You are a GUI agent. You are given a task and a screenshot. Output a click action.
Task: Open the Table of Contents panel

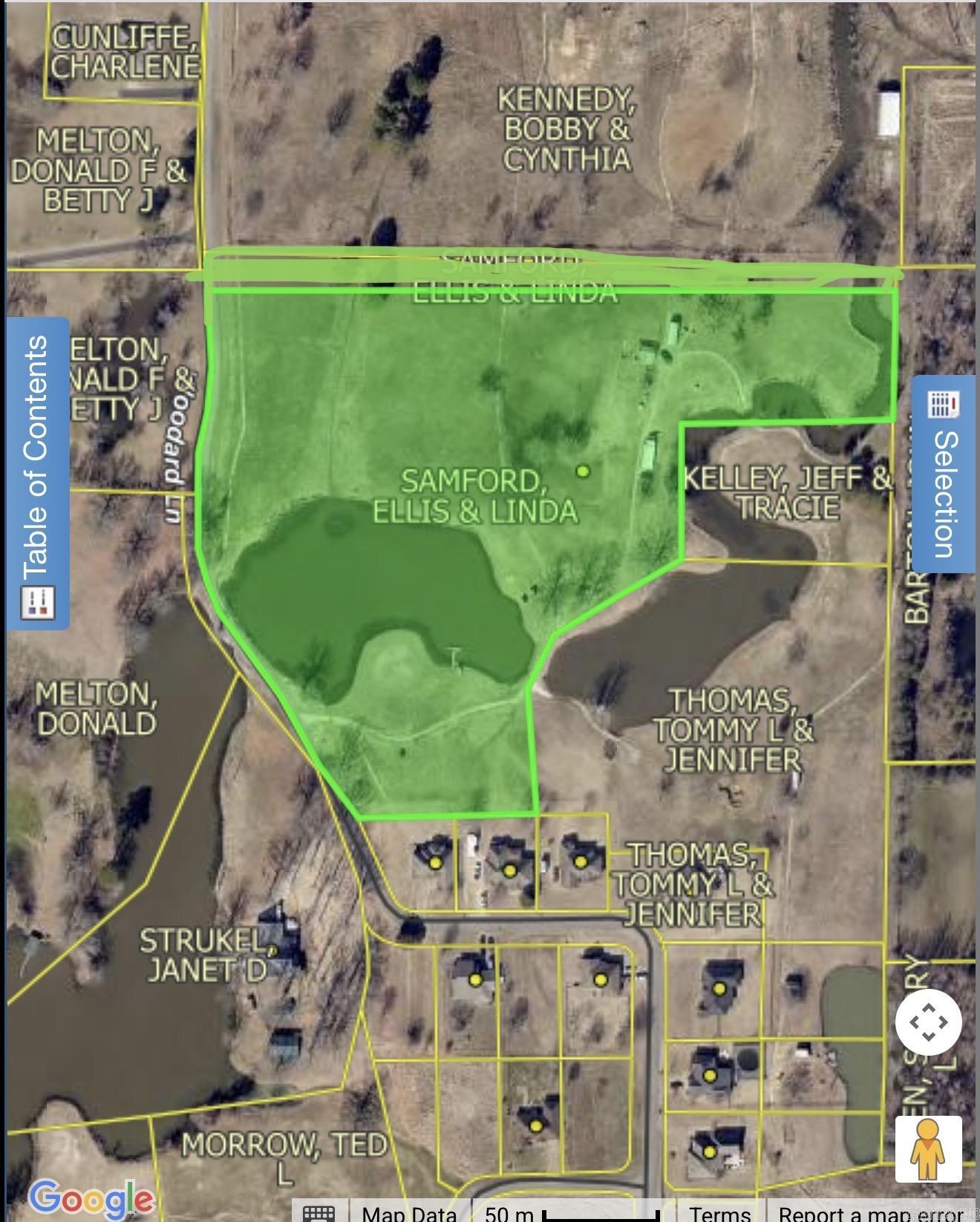tap(37, 473)
